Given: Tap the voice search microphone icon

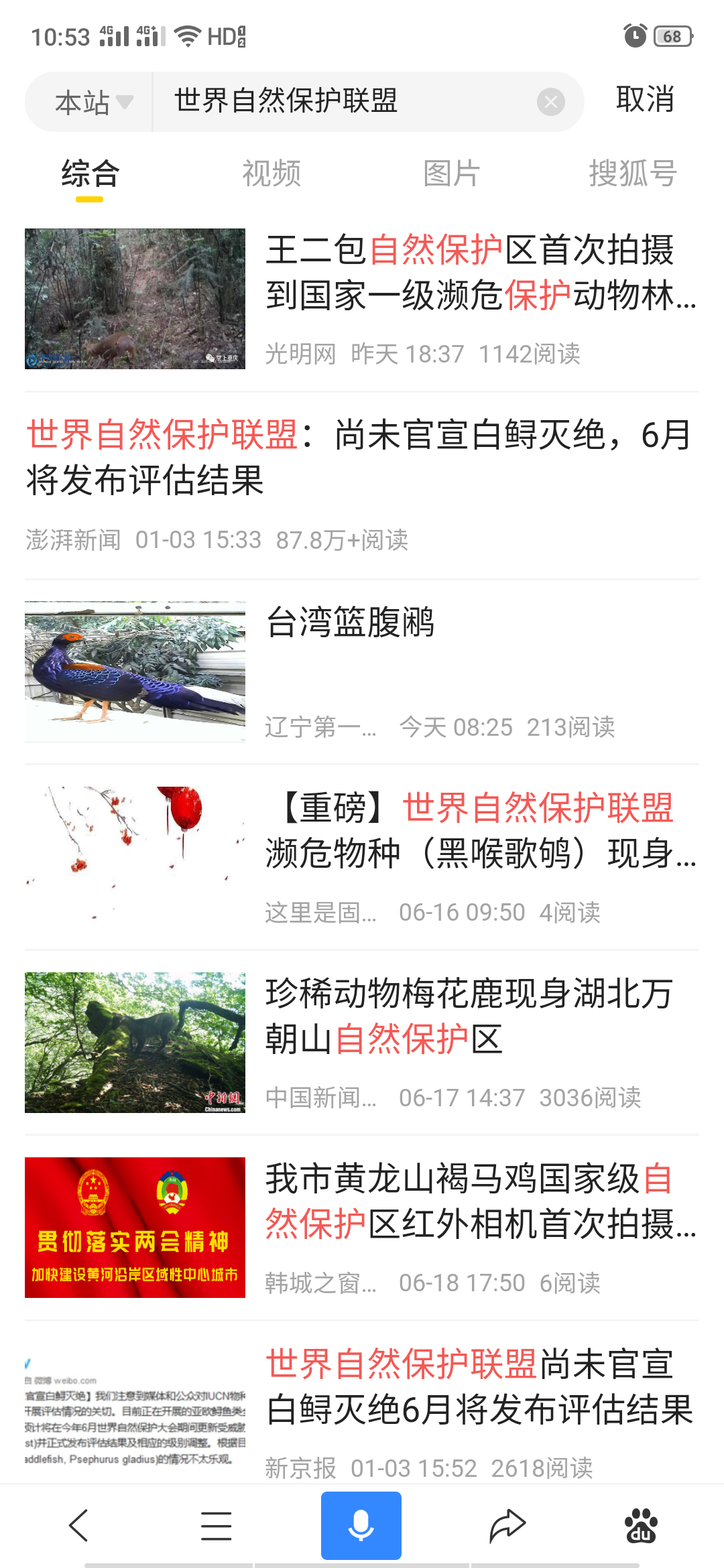Looking at the screenshot, I should coord(361,1525).
